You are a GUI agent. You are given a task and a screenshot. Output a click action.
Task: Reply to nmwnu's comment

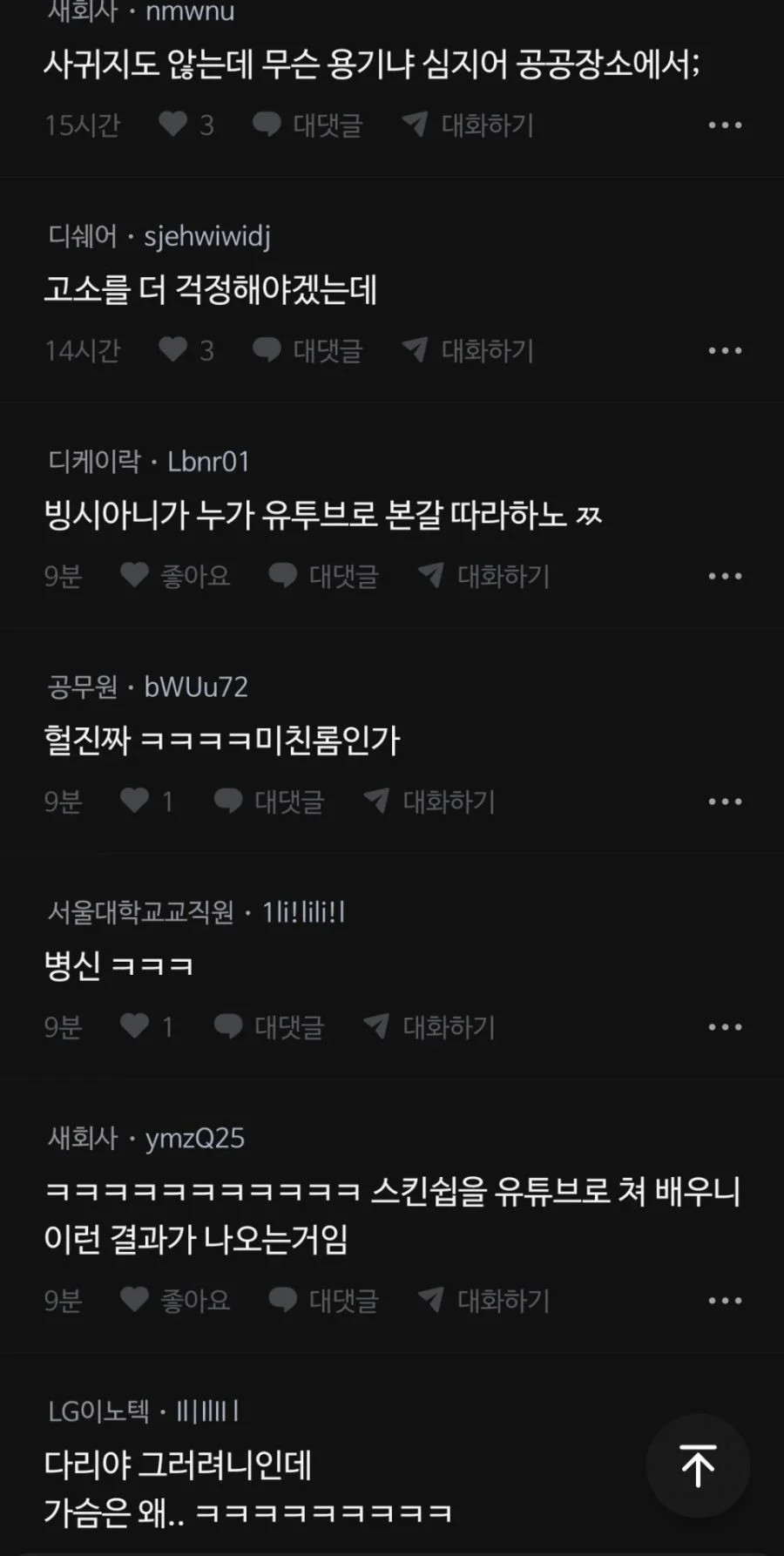(x=308, y=125)
